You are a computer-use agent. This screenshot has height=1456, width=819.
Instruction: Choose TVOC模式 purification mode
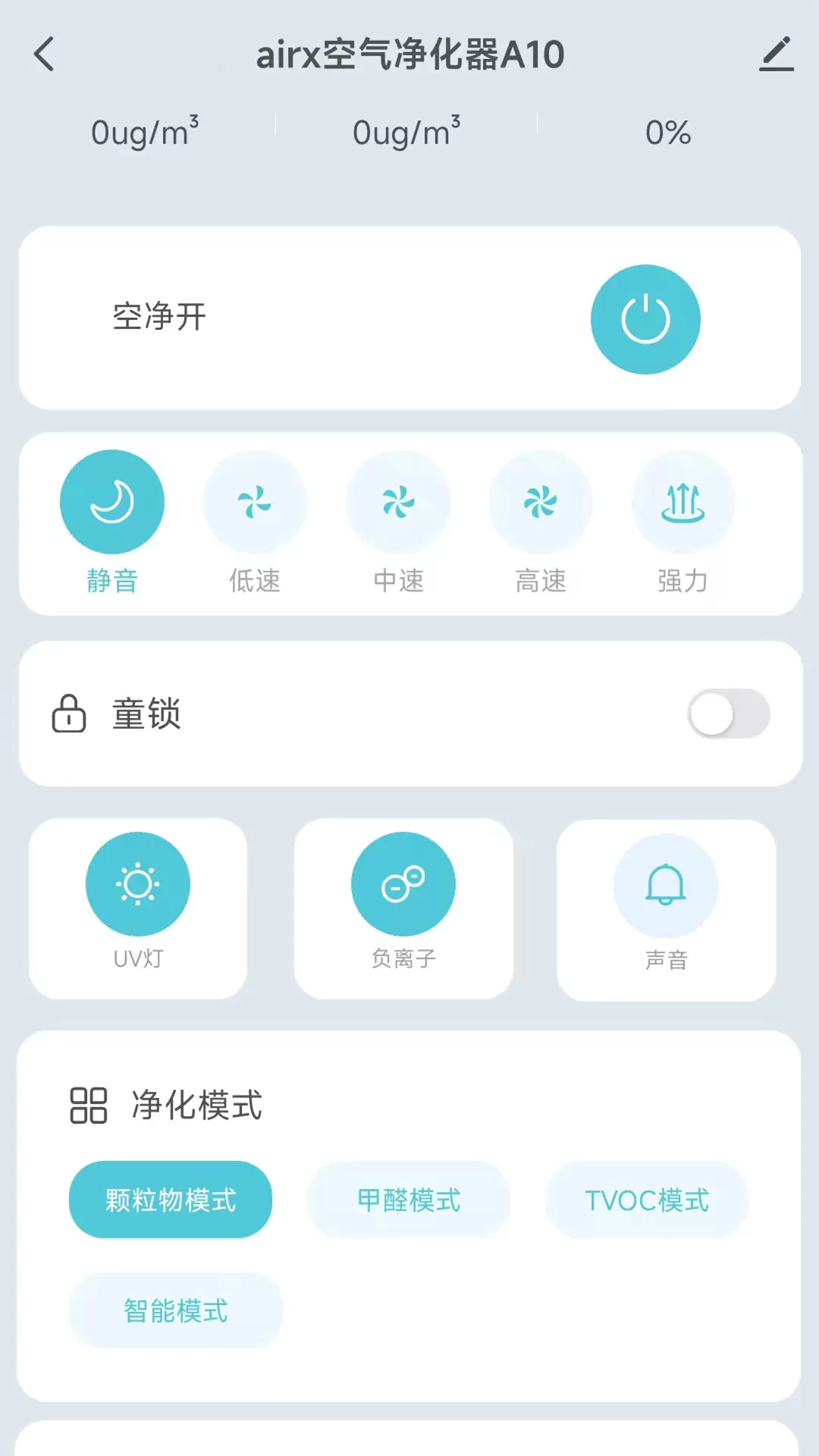tap(647, 1200)
